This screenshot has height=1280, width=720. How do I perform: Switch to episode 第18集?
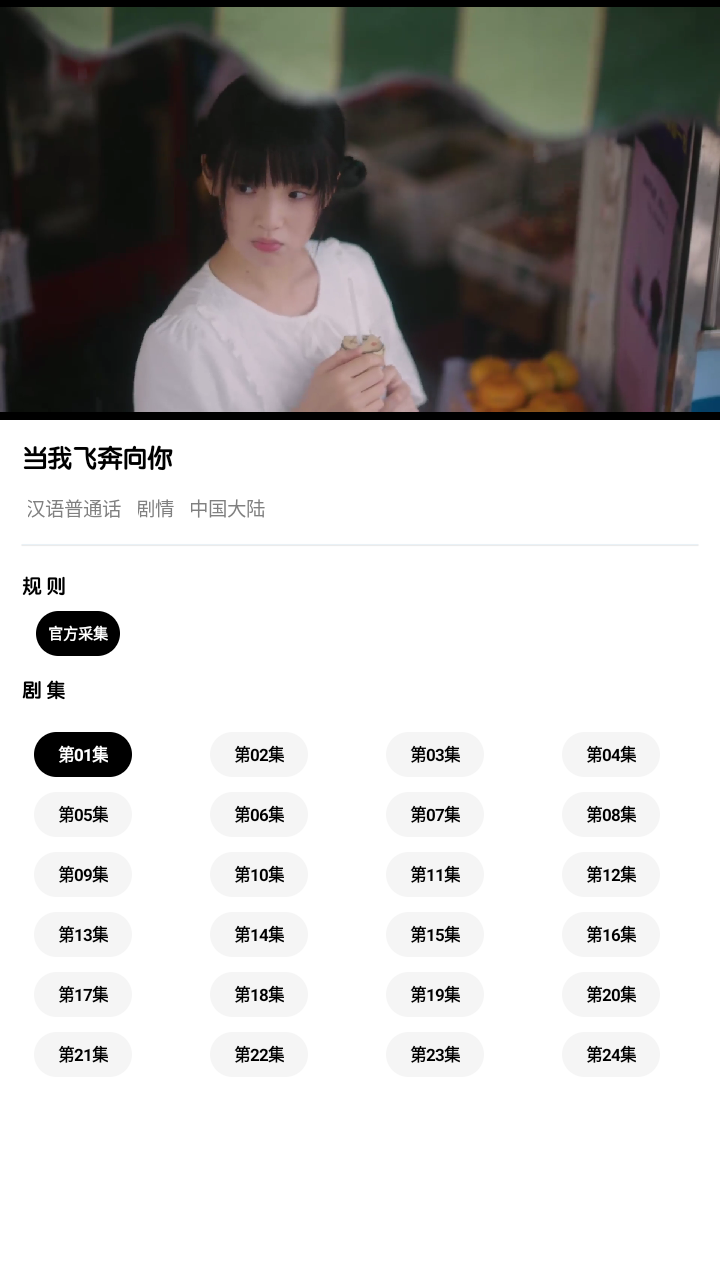tap(259, 995)
